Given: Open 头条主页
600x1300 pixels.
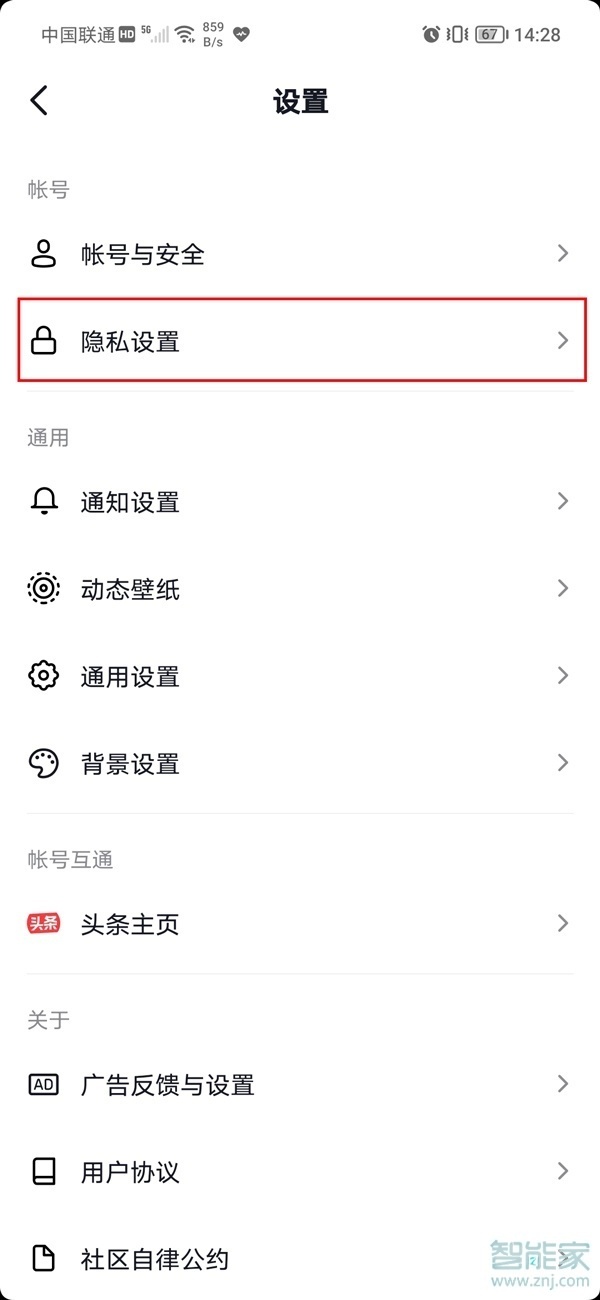Looking at the screenshot, I should point(300,923).
